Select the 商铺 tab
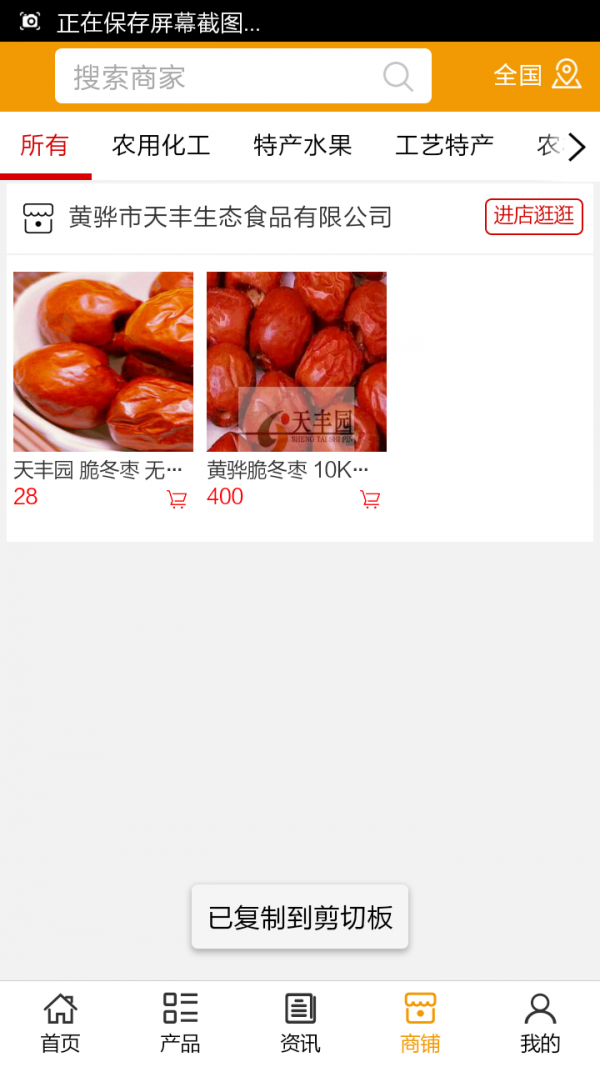Image resolution: width=600 pixels, height=1067 pixels. [x=420, y=1023]
